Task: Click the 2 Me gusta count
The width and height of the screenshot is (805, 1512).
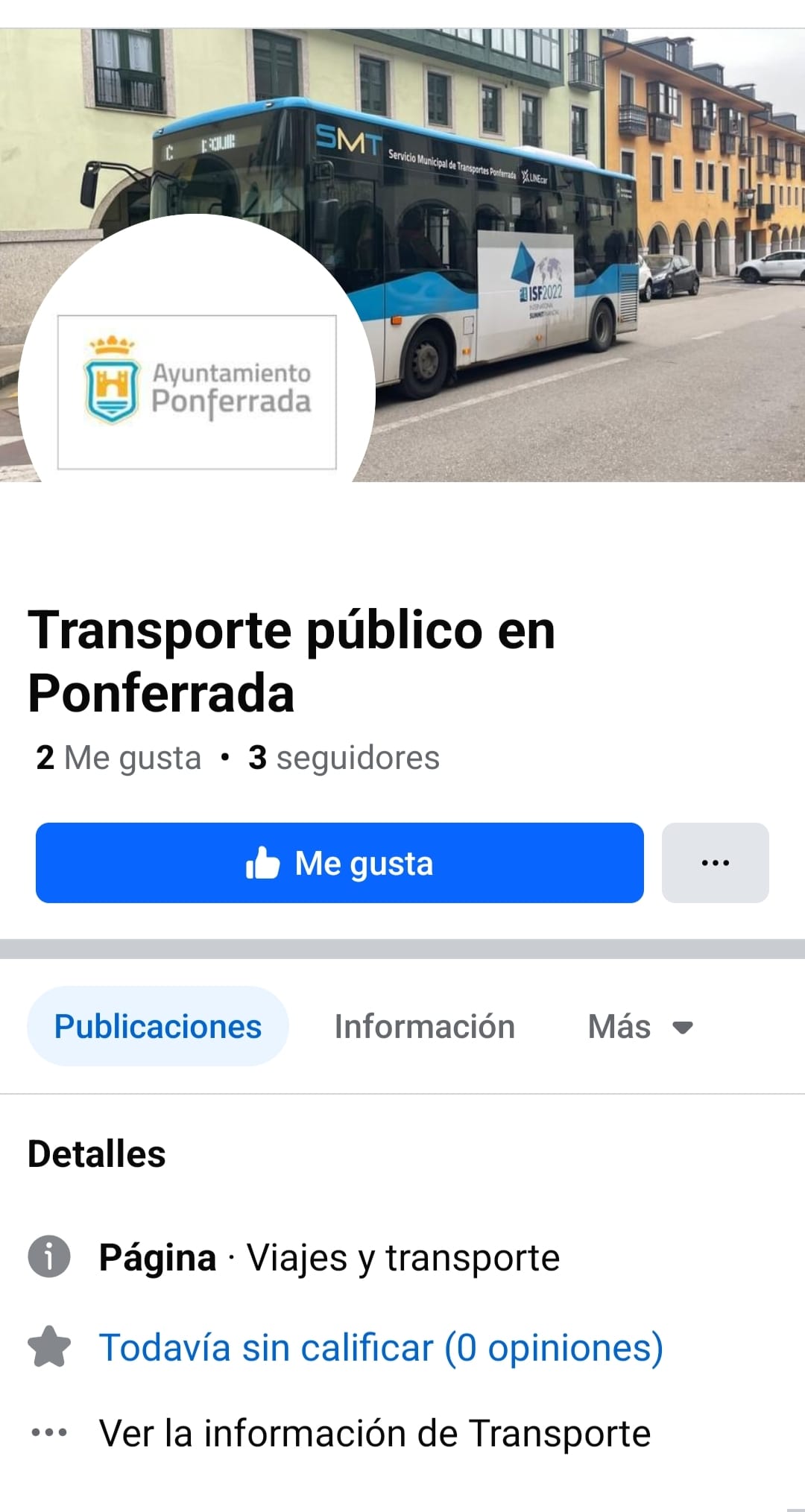Action: click(x=116, y=758)
